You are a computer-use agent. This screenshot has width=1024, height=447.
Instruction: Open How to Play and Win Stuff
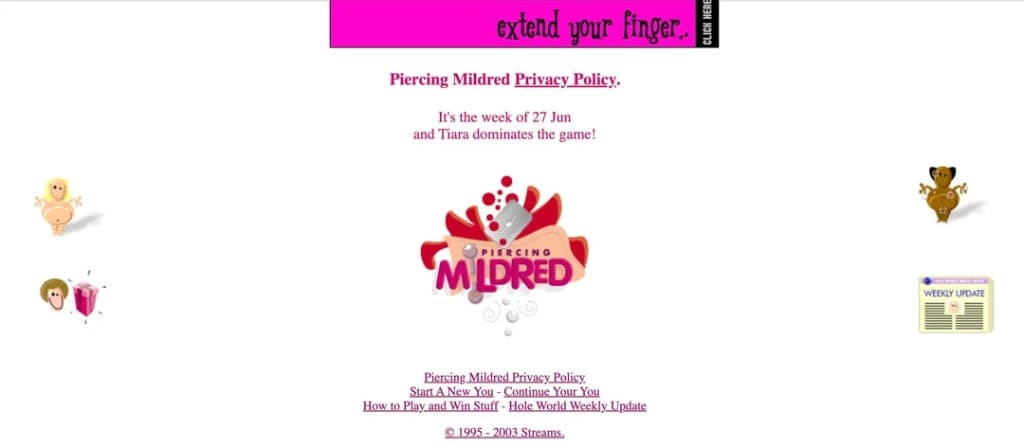coord(430,406)
